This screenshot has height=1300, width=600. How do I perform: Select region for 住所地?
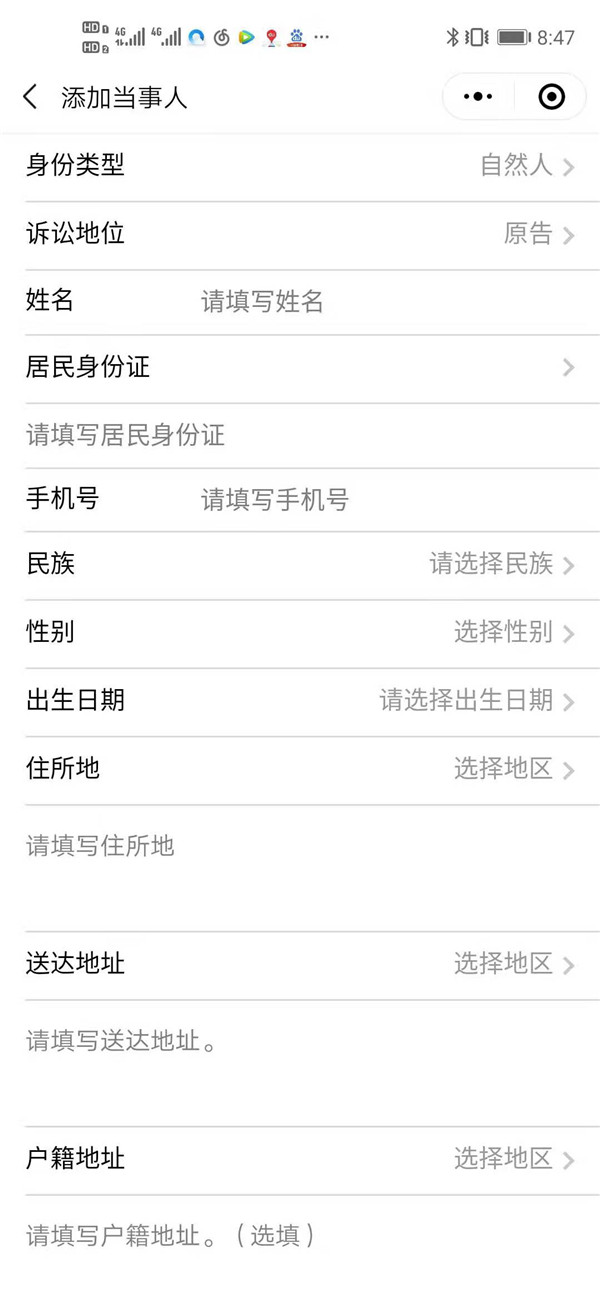coord(300,769)
